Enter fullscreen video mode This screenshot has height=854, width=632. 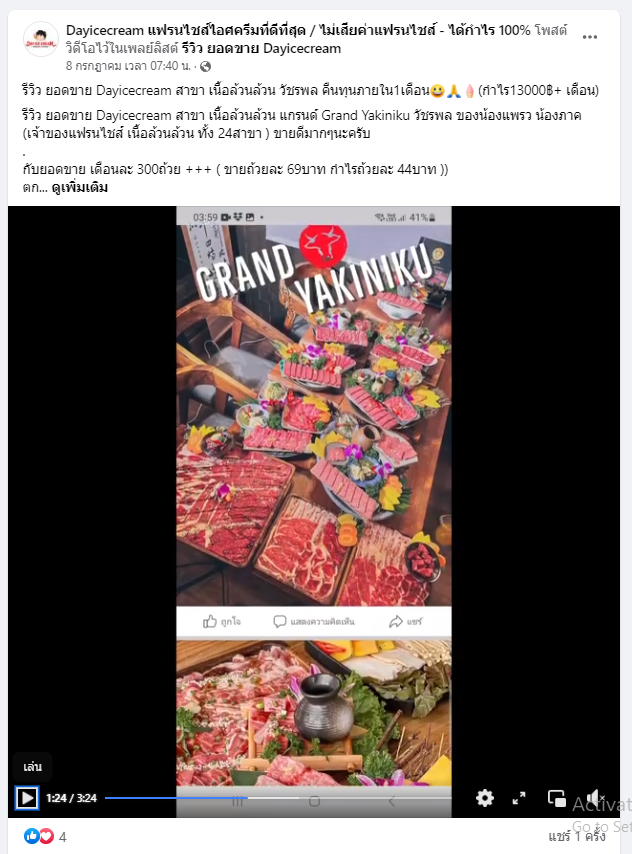[x=519, y=798]
